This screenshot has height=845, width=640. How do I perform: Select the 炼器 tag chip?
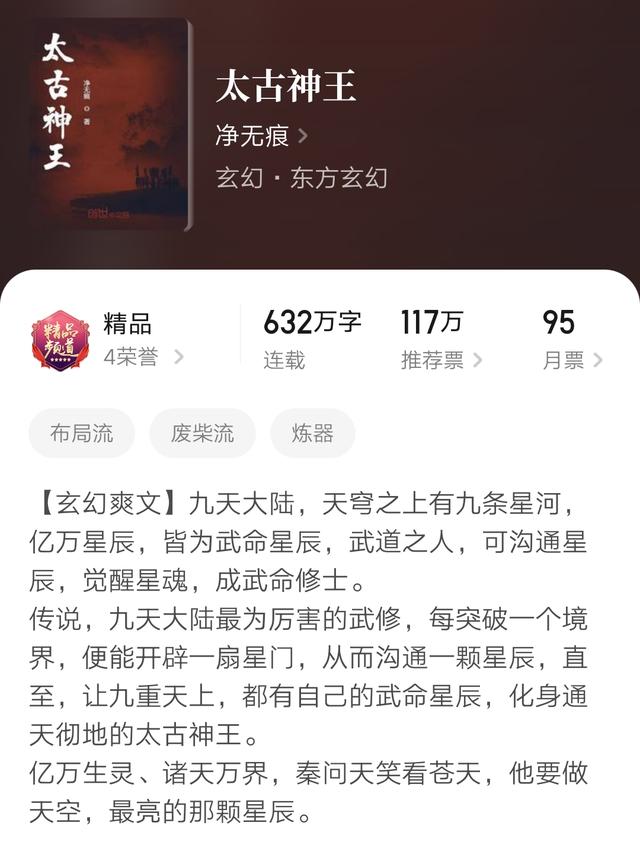[x=312, y=433]
